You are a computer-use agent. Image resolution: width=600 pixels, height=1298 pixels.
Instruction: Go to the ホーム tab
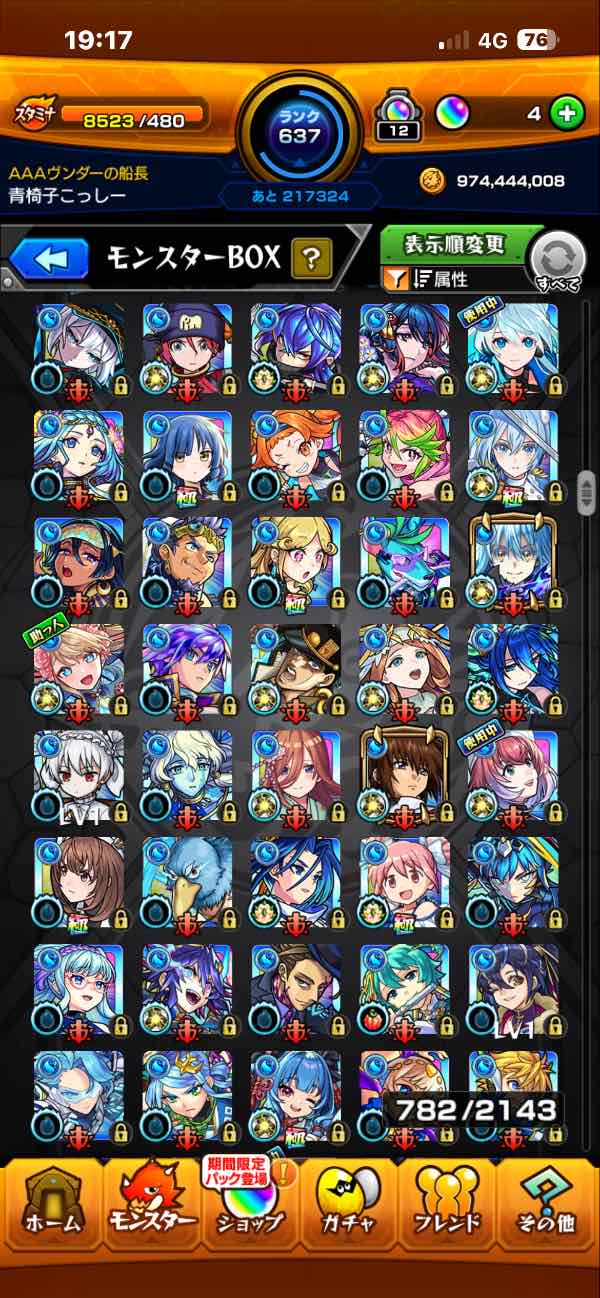52,1206
